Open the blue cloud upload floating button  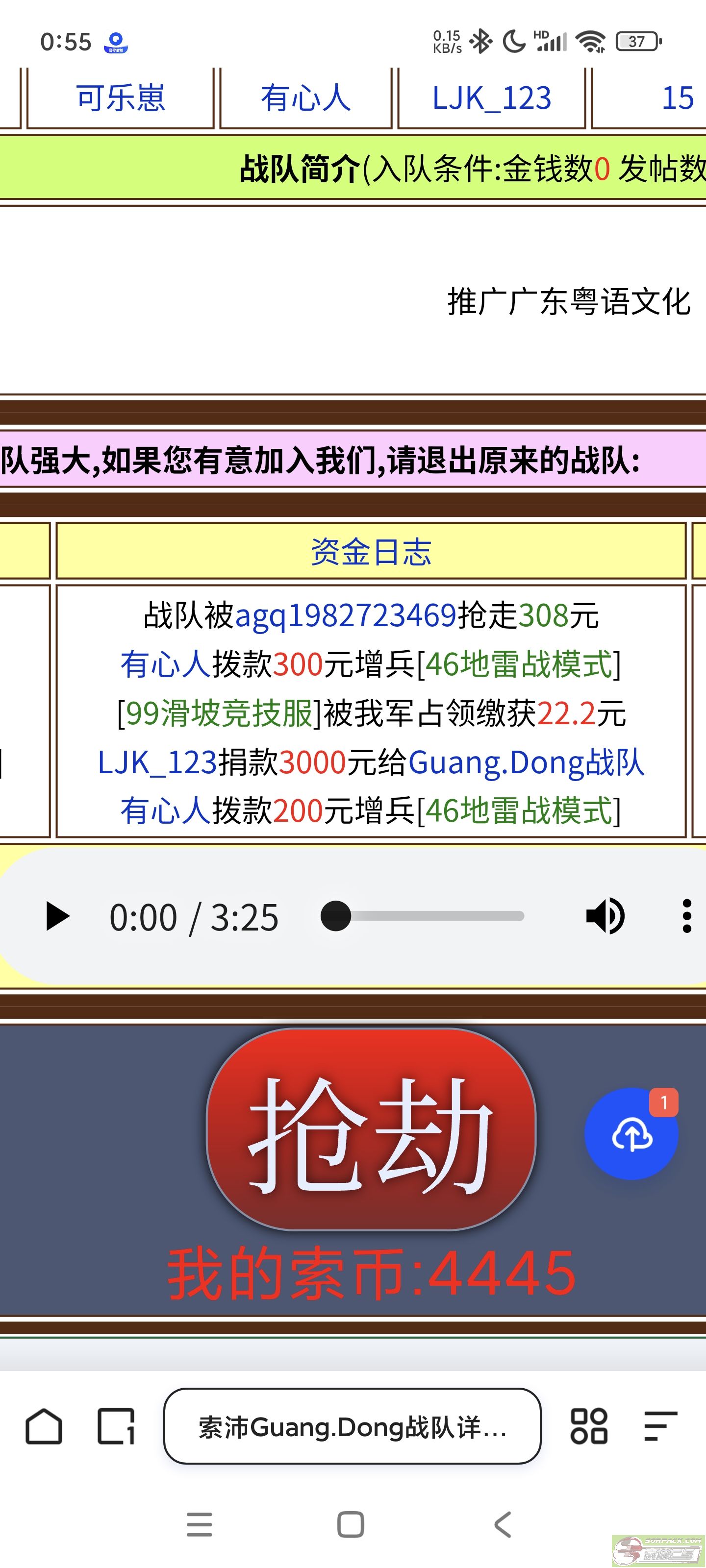pyautogui.click(x=631, y=1134)
